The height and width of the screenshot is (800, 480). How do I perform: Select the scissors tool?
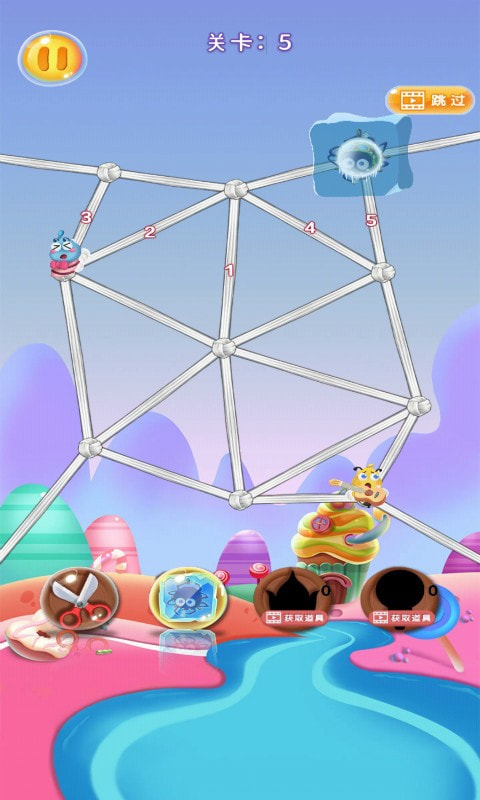(x=79, y=600)
